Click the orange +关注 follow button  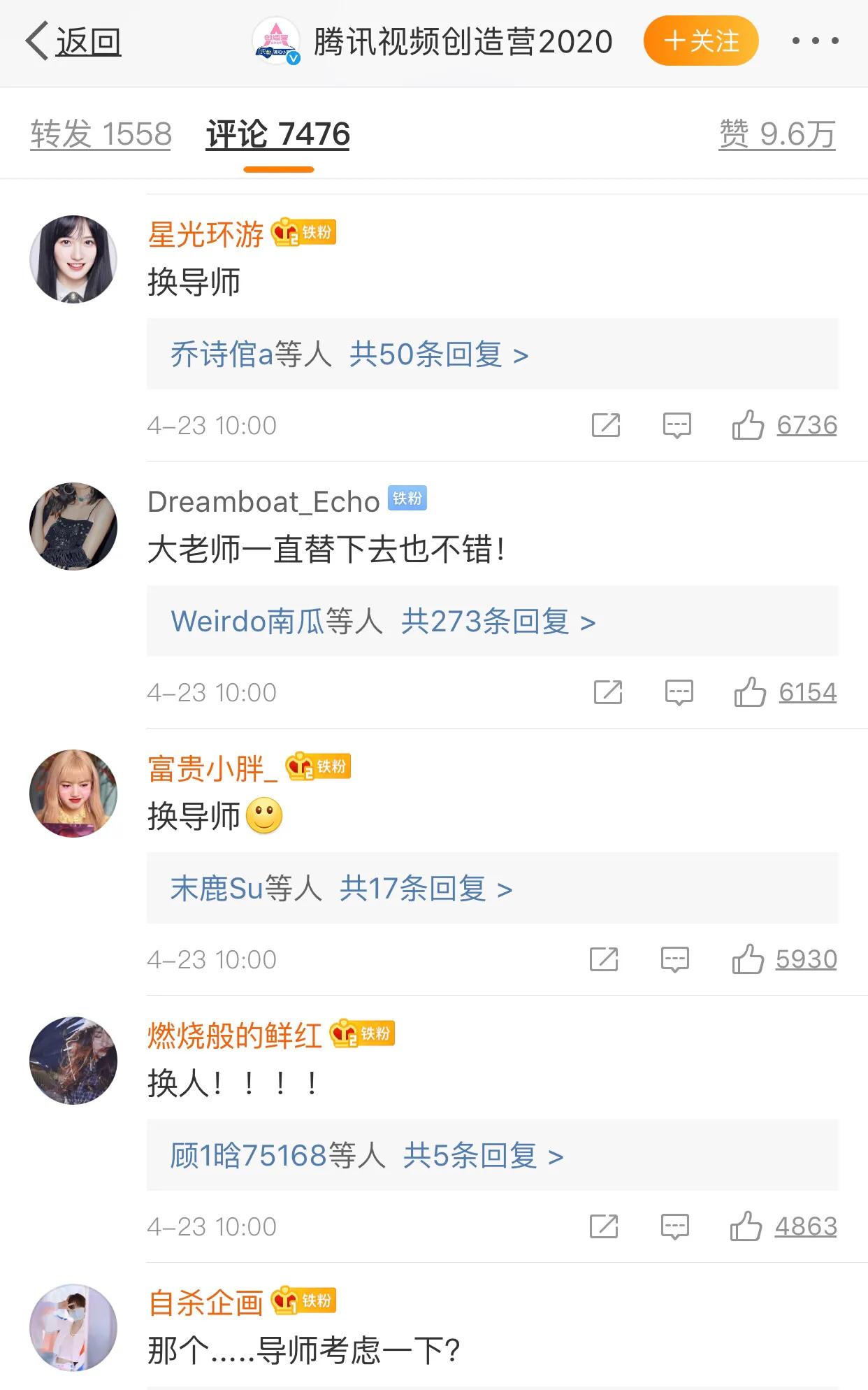tap(702, 40)
